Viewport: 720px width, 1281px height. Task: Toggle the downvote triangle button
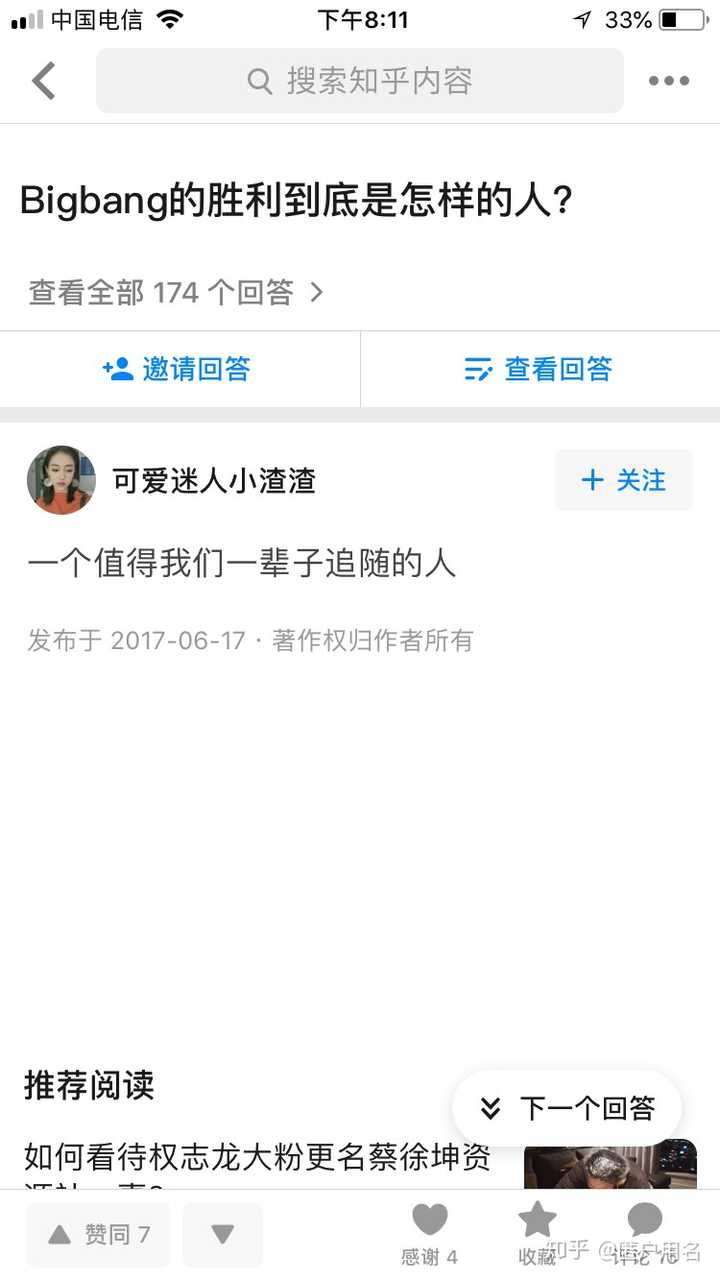[222, 1234]
